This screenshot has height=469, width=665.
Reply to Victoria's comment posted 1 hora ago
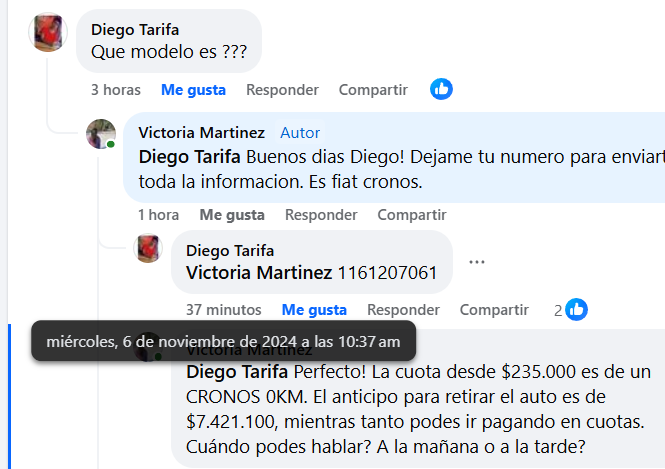click(320, 215)
